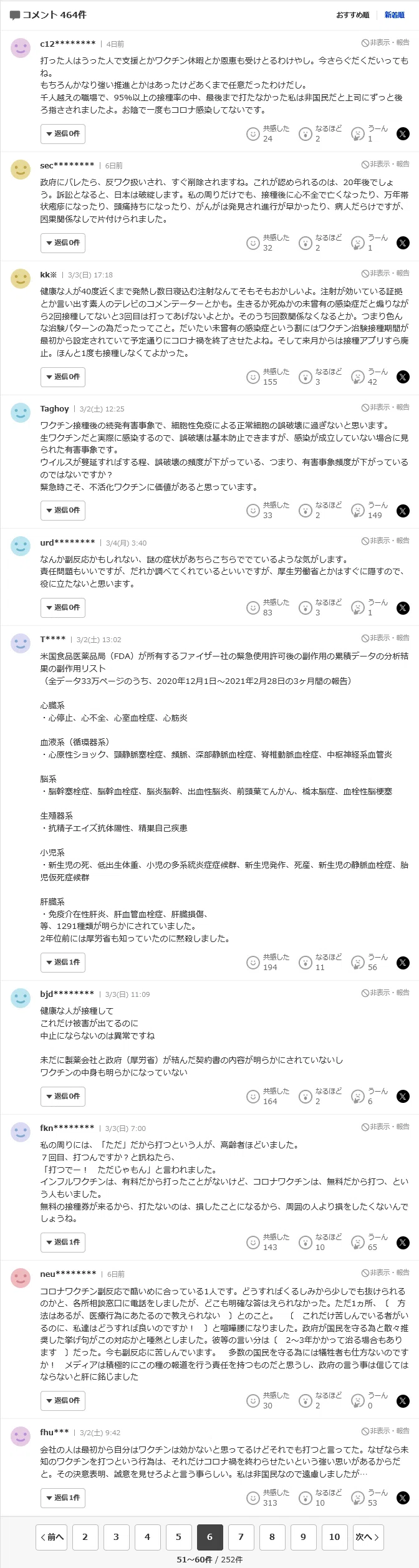419x1568 pixels.
Task: Jump to comments page 10
Action: tap(334, 1537)
